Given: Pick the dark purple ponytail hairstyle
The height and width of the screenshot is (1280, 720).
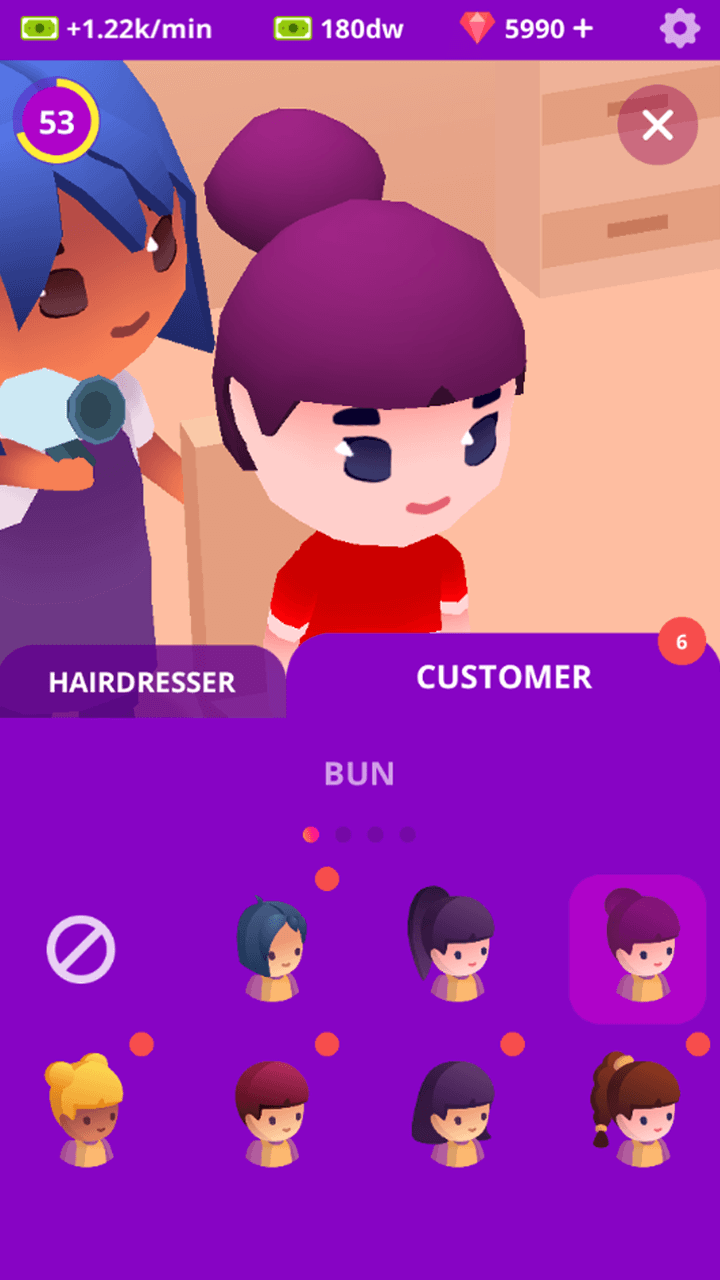Looking at the screenshot, I should pyautogui.click(x=452, y=945).
